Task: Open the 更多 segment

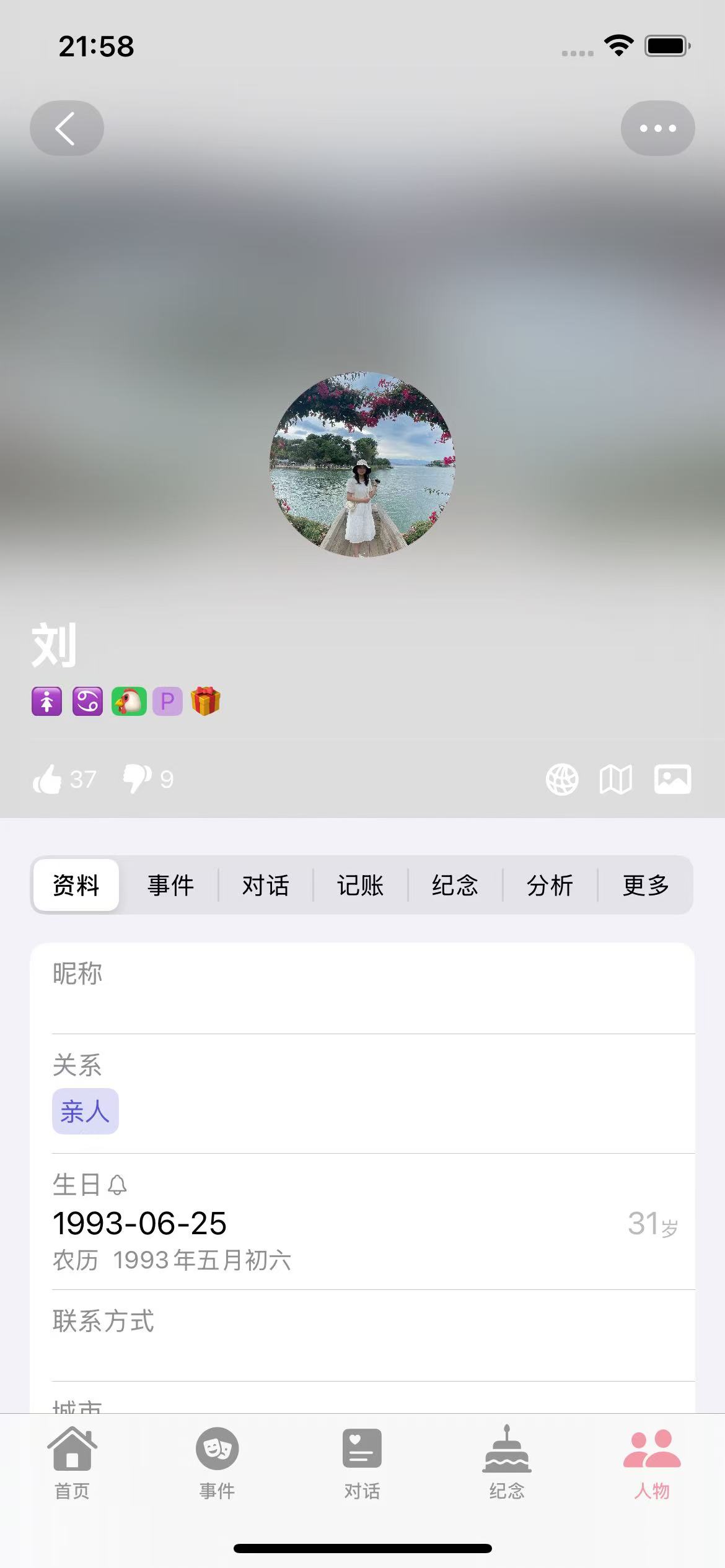Action: click(646, 885)
